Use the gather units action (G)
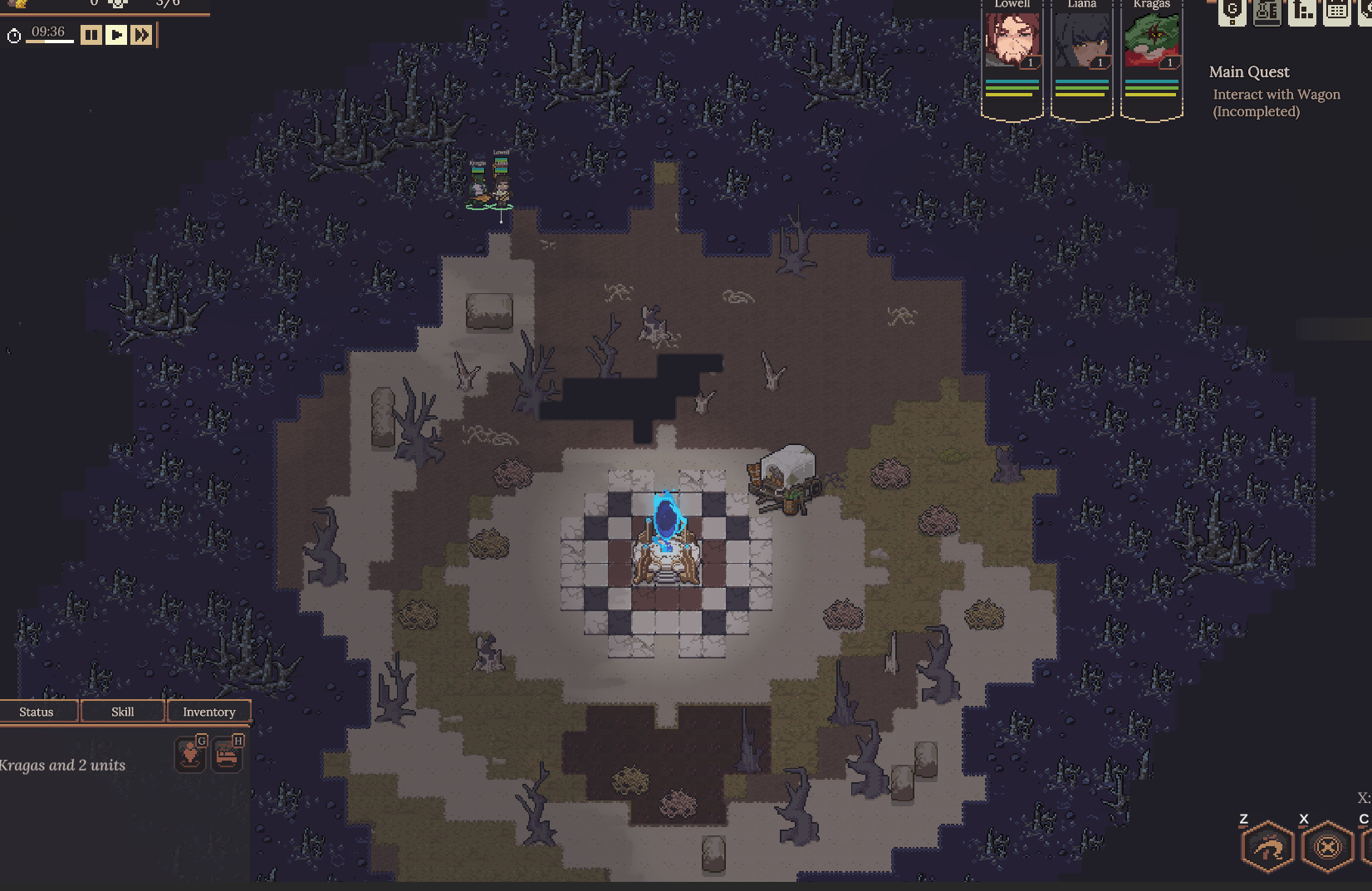This screenshot has height=891, width=1372. 191,754
